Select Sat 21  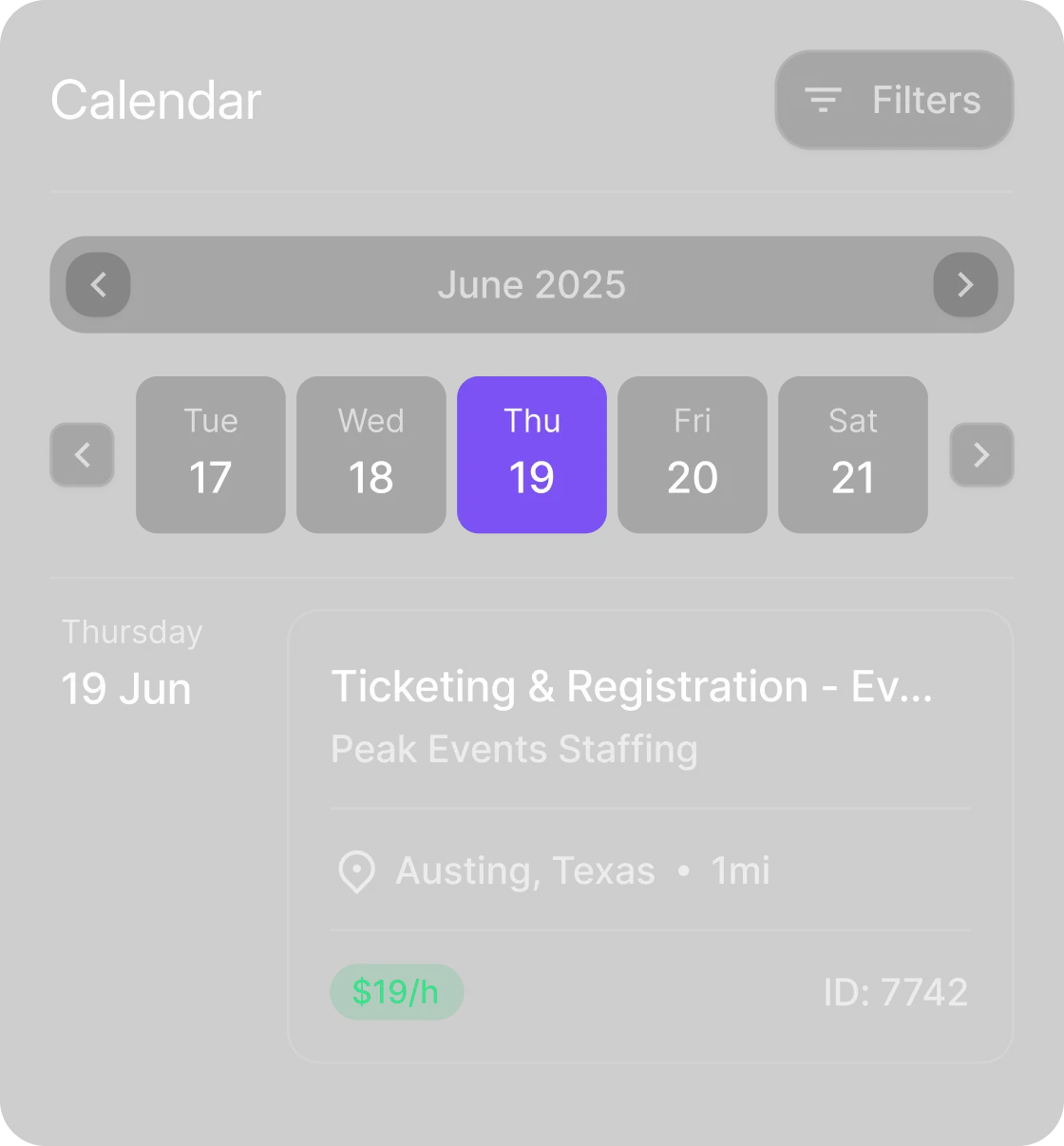pos(853,454)
